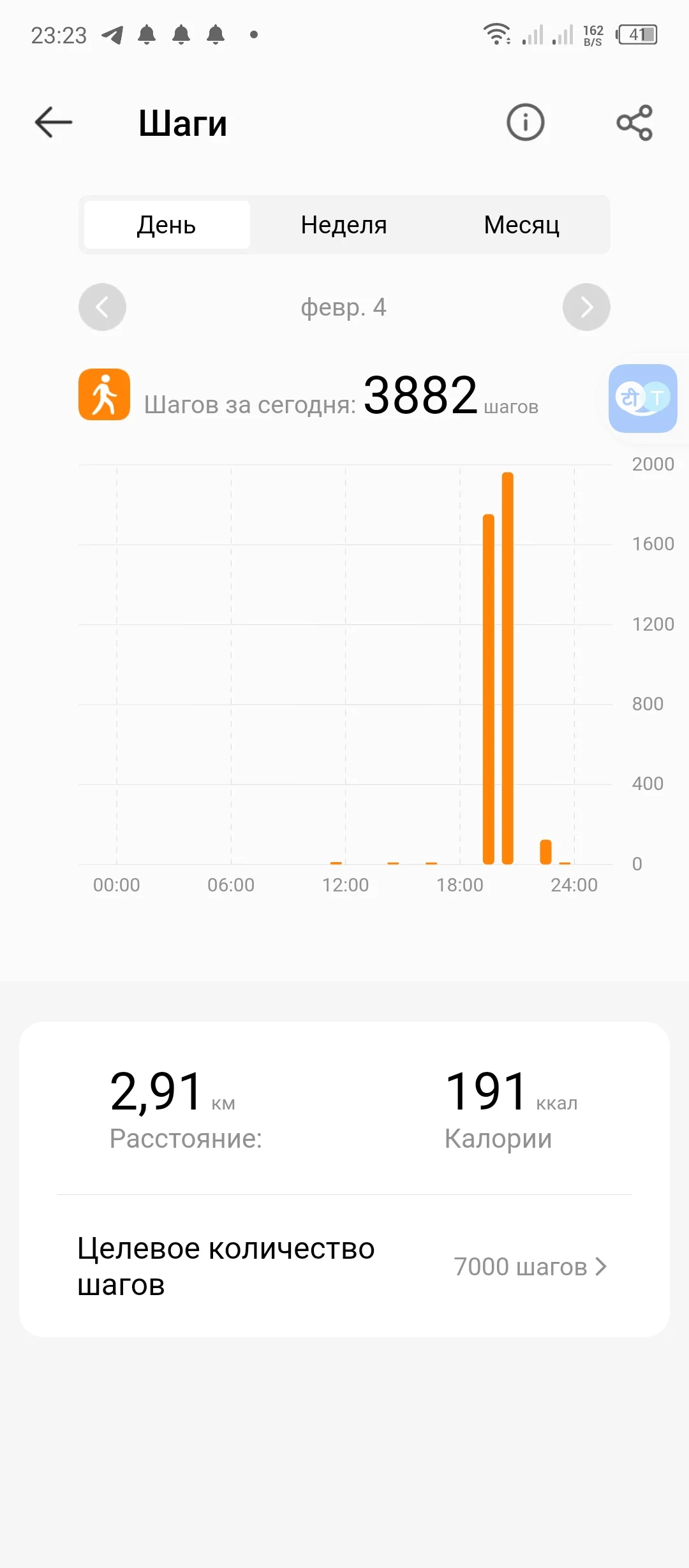Screen dimensions: 689x1568
Task: Share the step statistics
Action: click(634, 122)
